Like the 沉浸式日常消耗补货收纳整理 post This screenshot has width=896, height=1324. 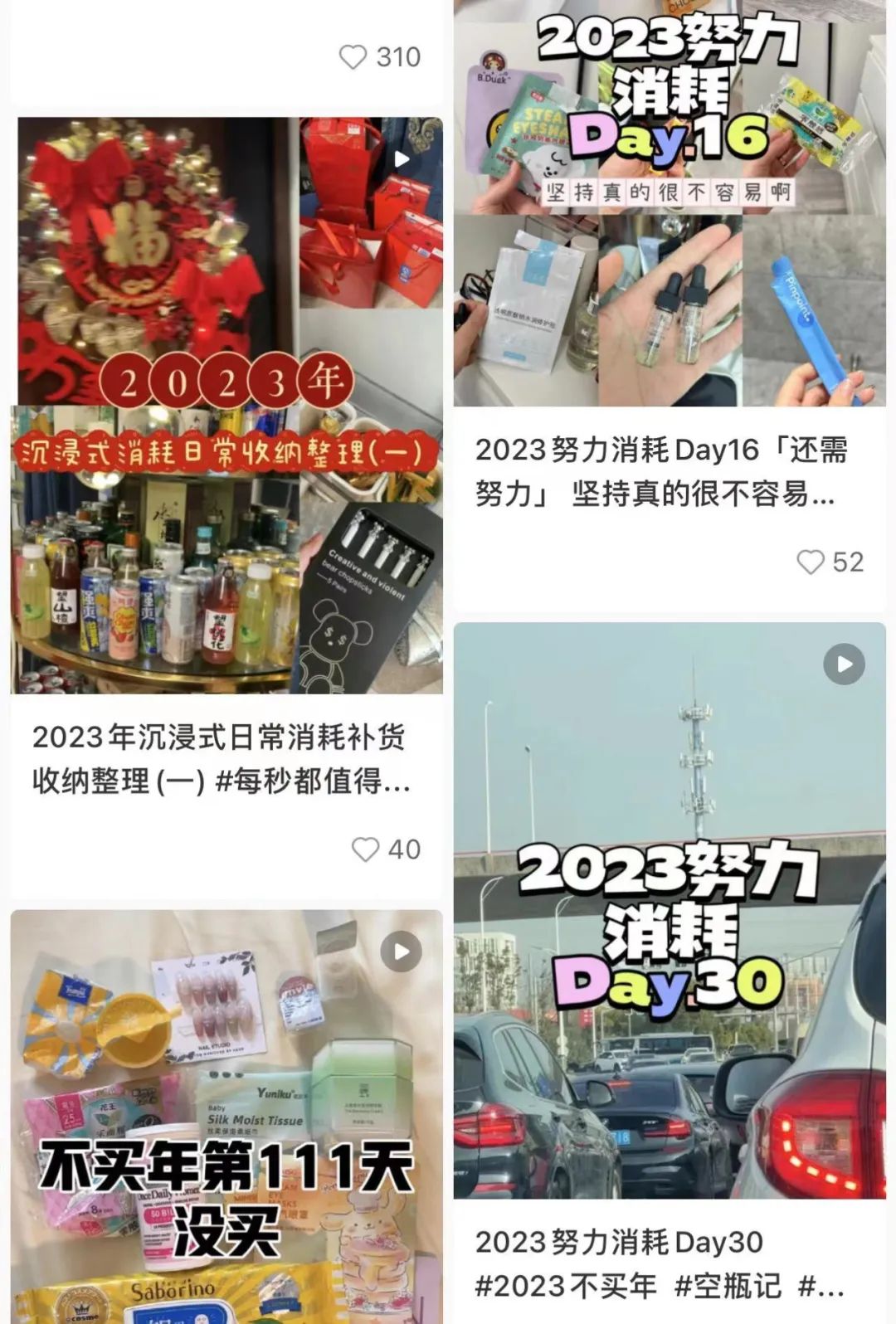tap(365, 849)
